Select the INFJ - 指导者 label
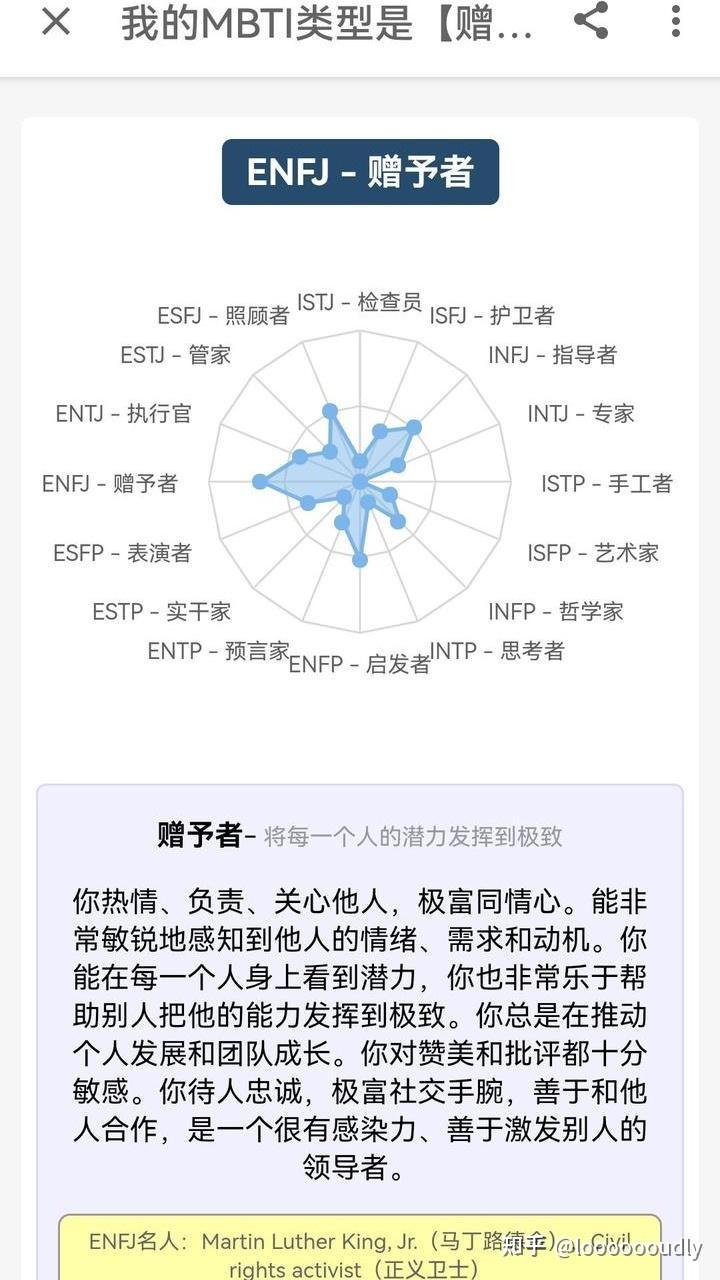Screen dimensions: 720x1280 [x=555, y=355]
